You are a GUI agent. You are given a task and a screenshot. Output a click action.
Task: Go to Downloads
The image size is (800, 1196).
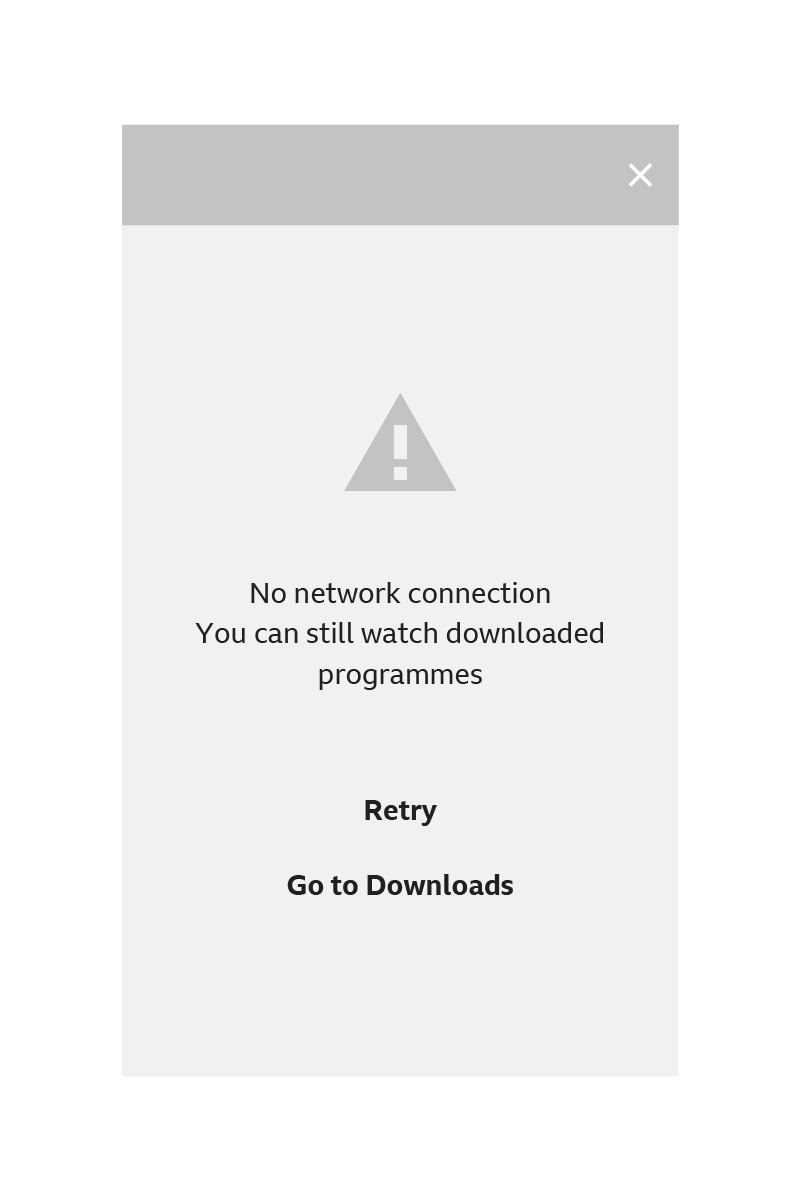tap(400, 885)
